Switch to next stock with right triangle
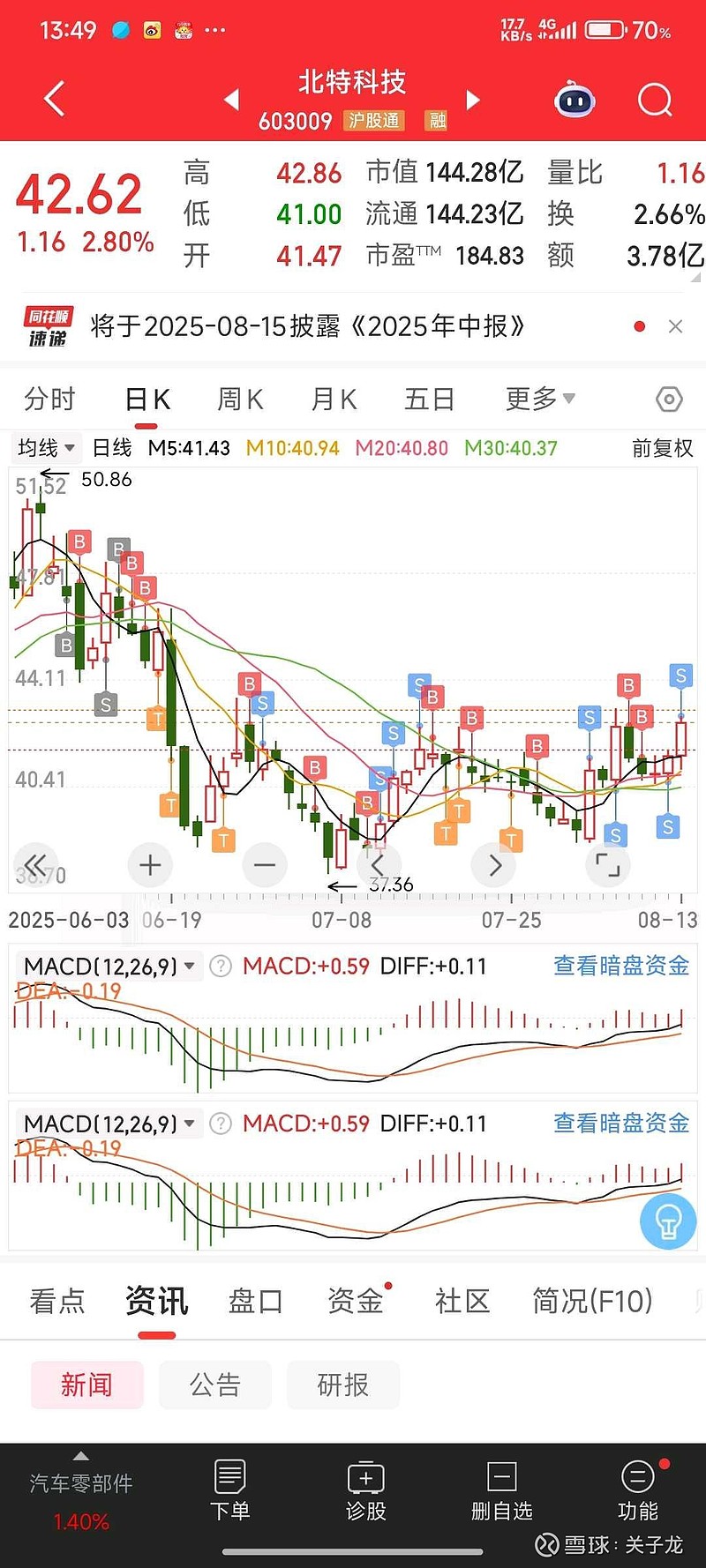Viewport: 706px width, 1568px height. click(x=473, y=100)
